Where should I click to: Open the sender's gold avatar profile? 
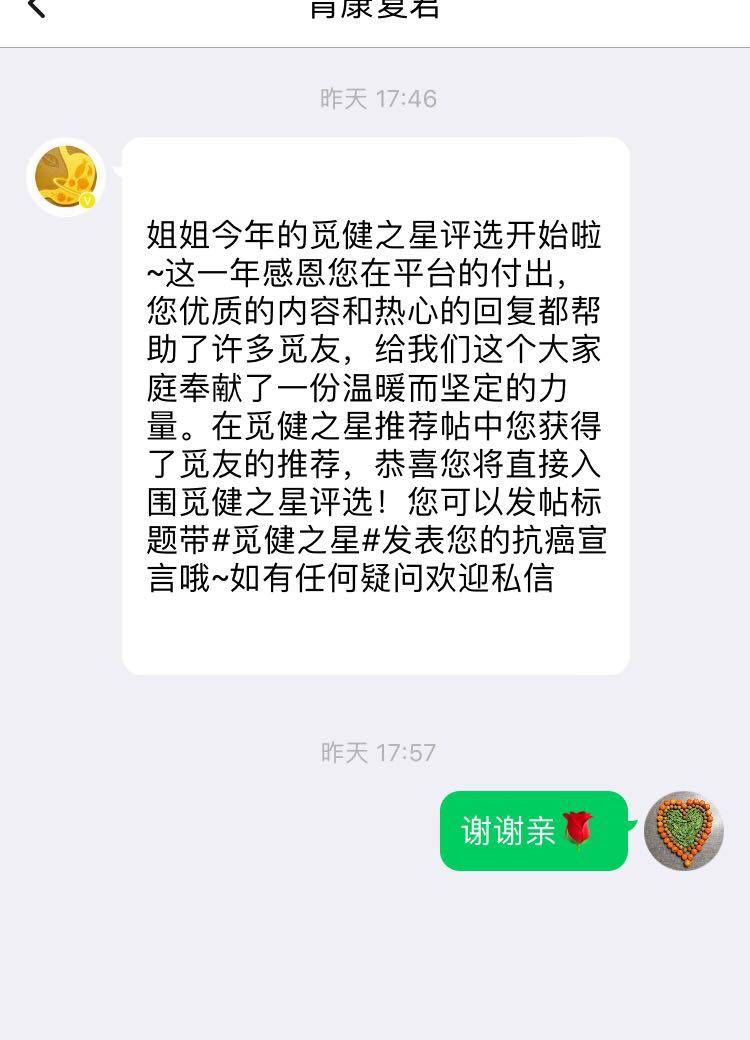(x=66, y=177)
